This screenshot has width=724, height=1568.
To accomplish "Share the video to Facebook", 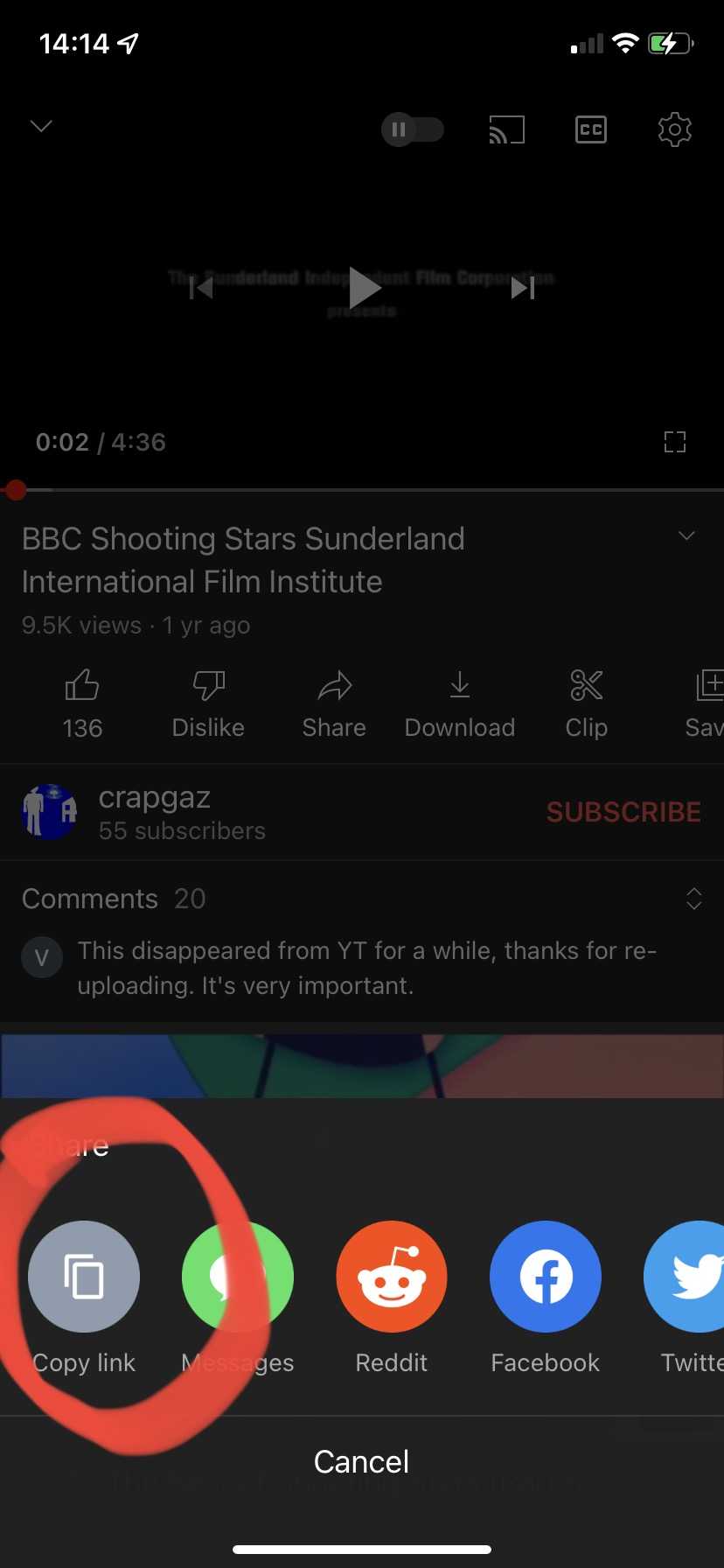I will [545, 1276].
